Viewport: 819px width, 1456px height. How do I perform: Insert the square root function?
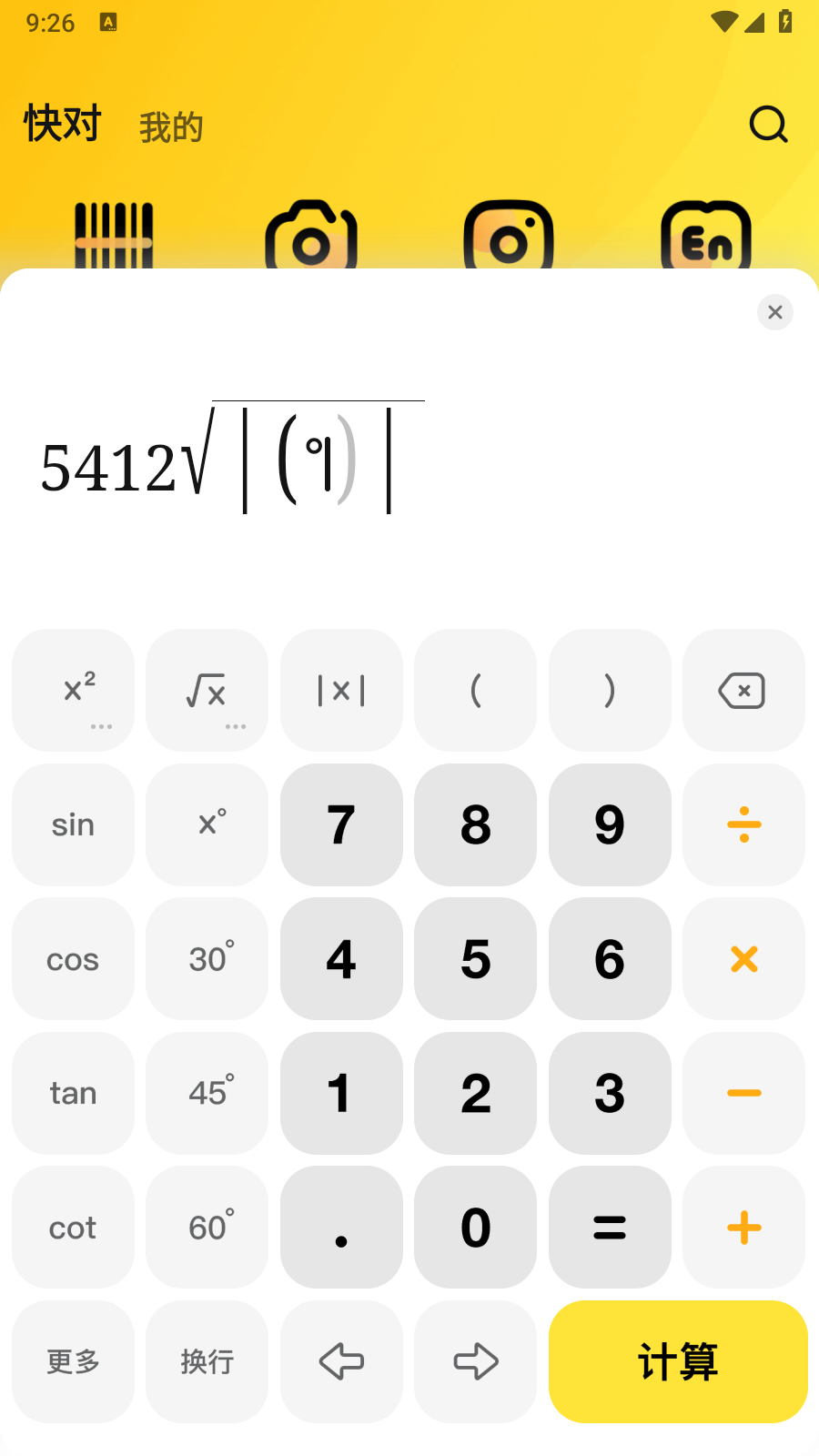click(207, 691)
